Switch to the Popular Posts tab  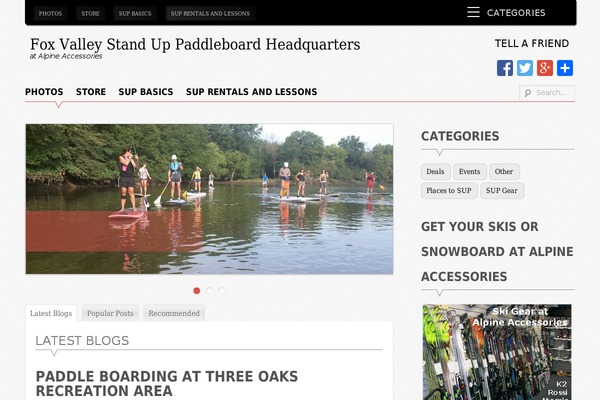tap(110, 313)
